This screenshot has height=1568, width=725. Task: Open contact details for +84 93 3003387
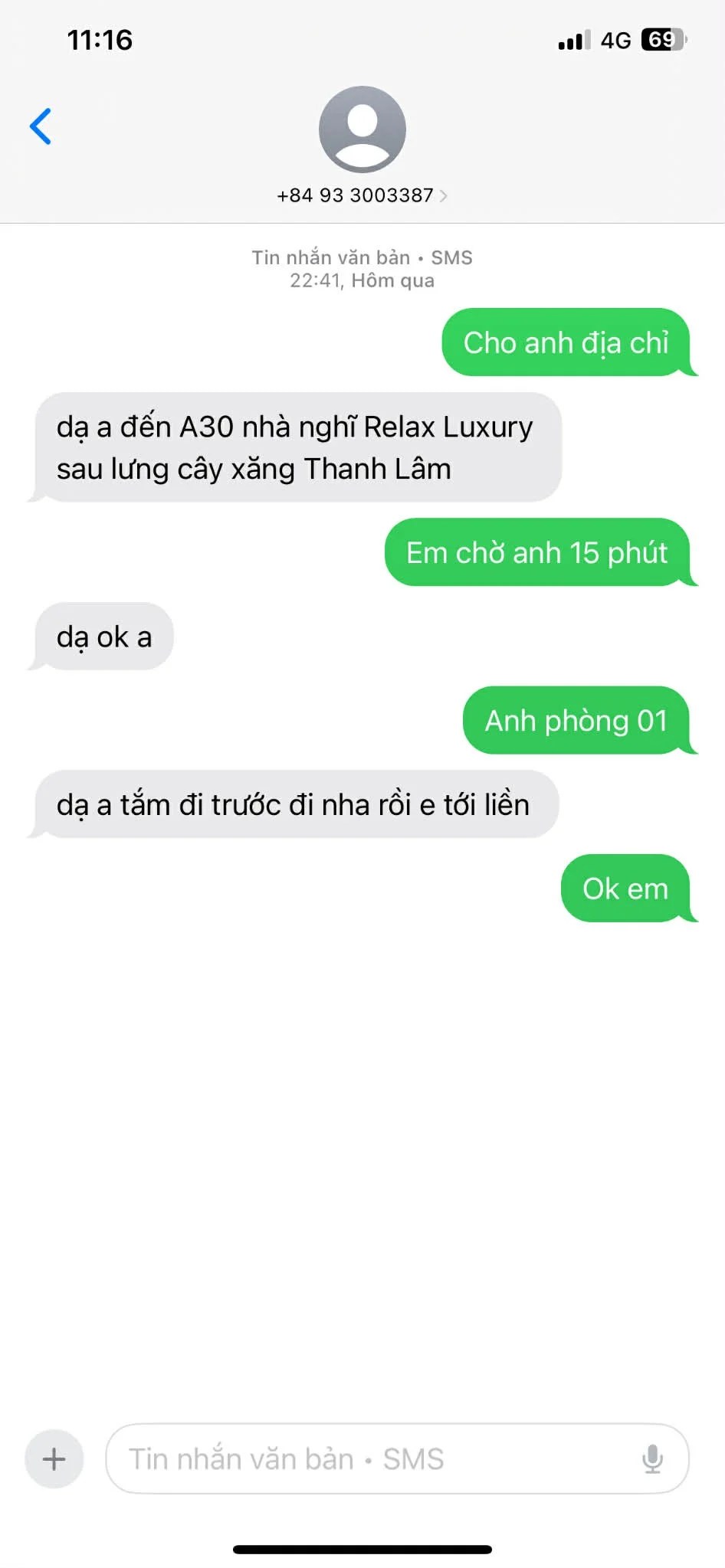point(362,195)
